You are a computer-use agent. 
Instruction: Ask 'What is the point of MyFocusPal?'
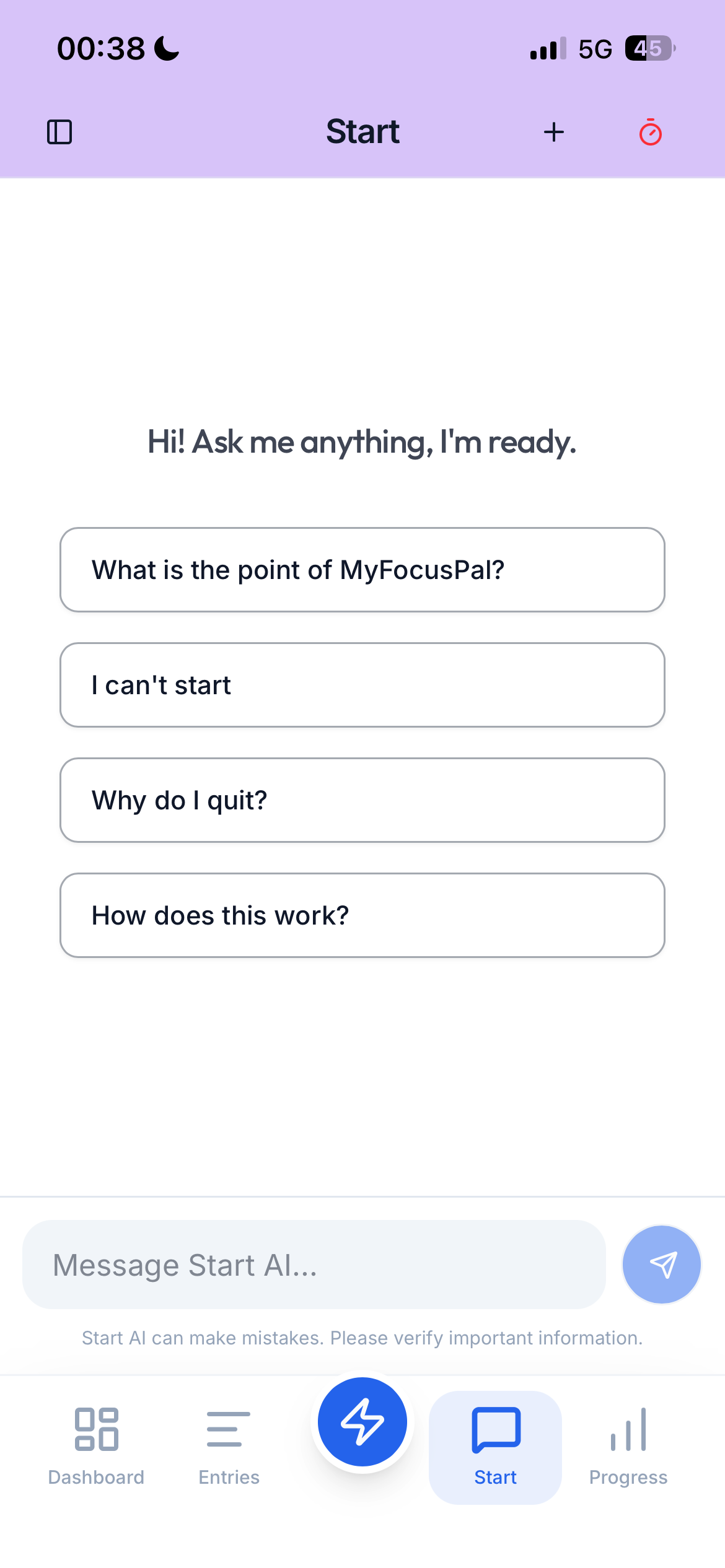tap(362, 569)
